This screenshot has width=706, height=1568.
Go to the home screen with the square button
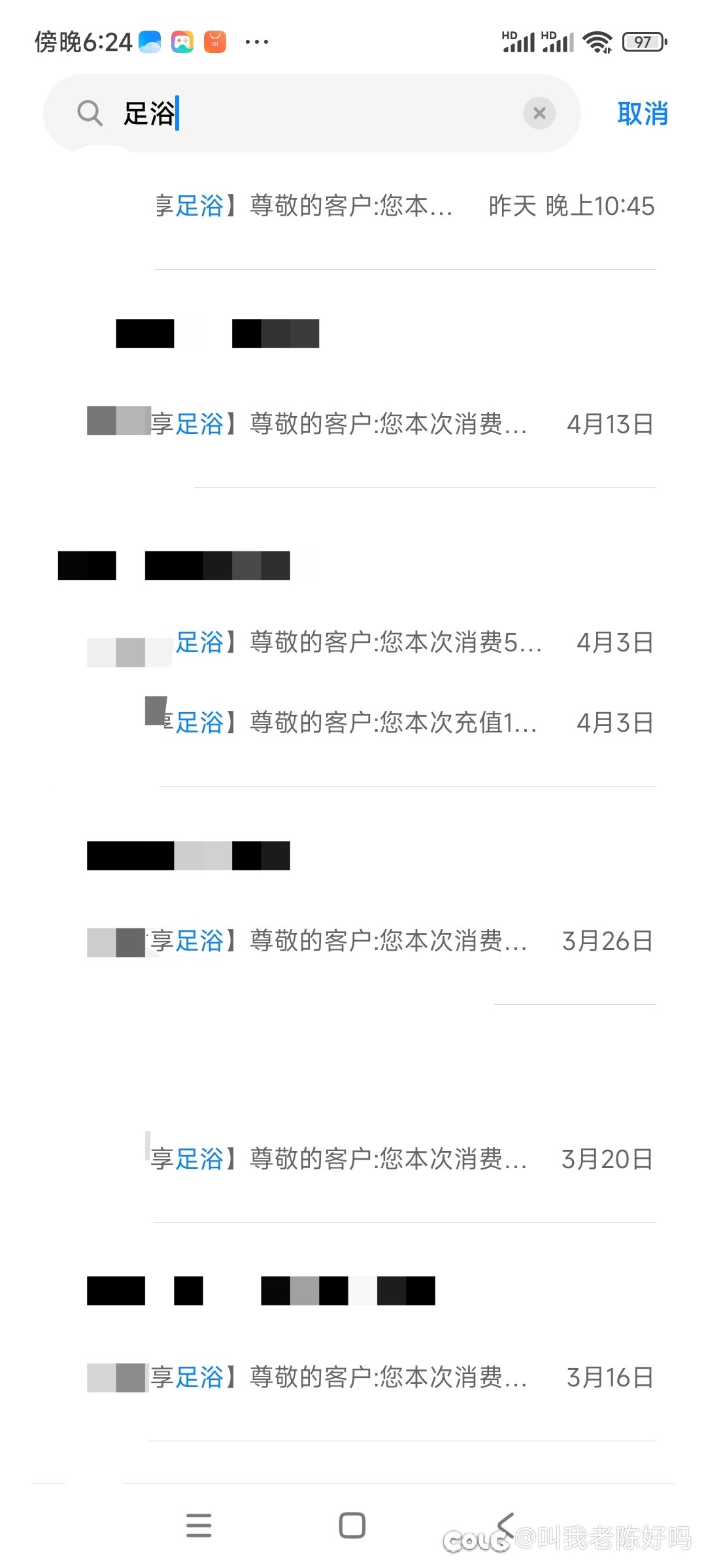(x=352, y=1526)
